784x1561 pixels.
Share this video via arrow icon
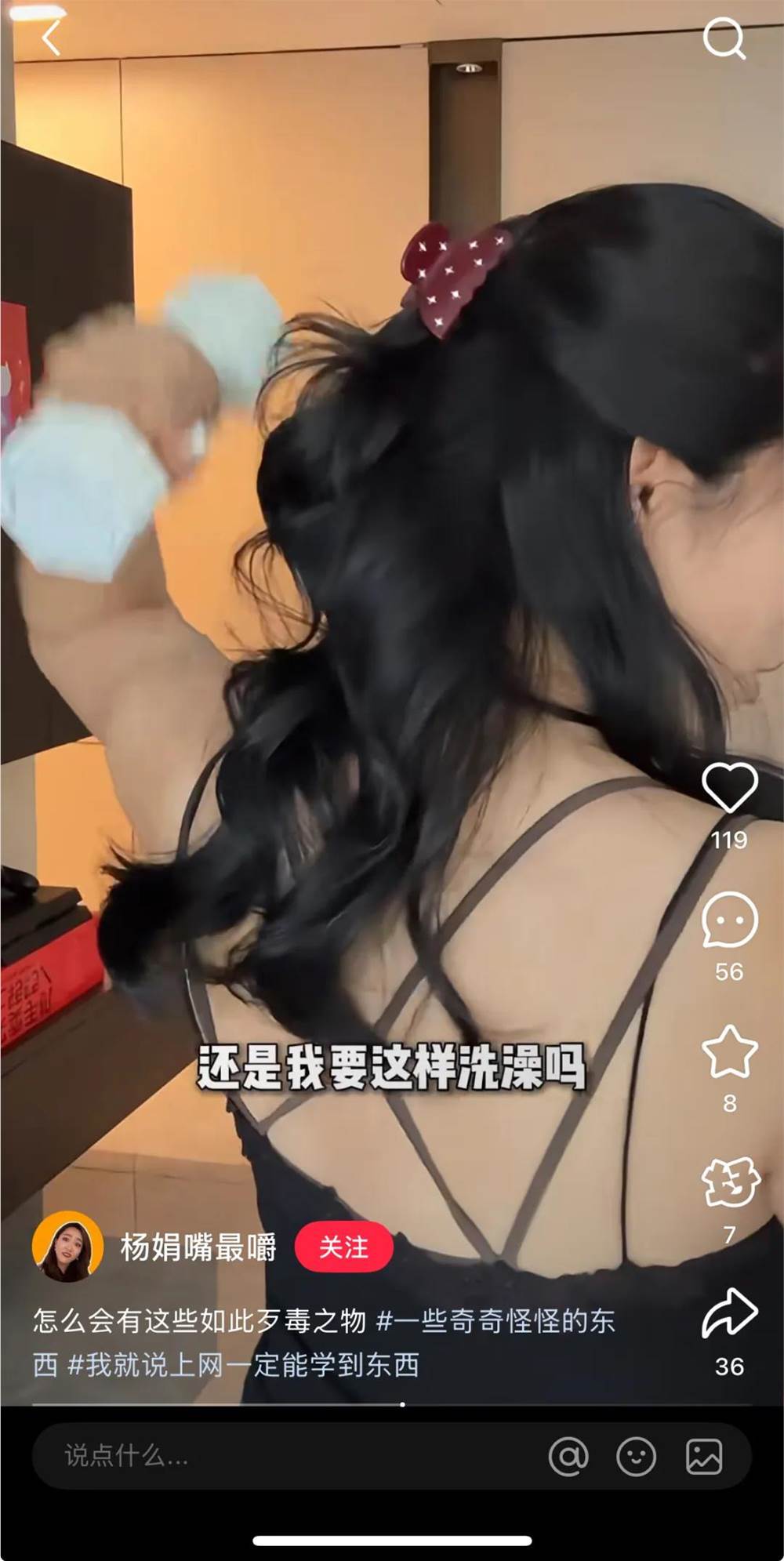coord(729,1314)
